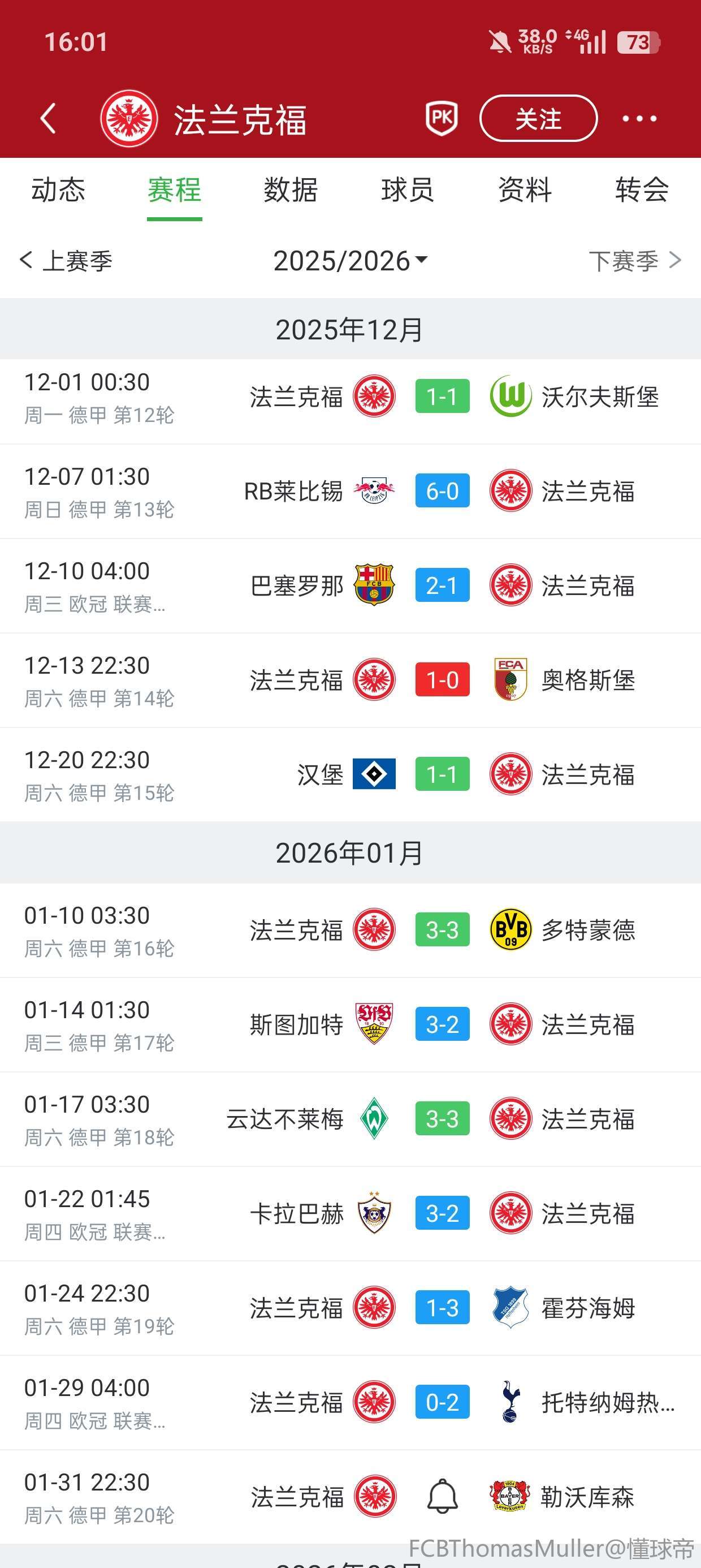The height and width of the screenshot is (1568, 701).
Task: Switch to the 资料 tab
Action: coord(525,189)
